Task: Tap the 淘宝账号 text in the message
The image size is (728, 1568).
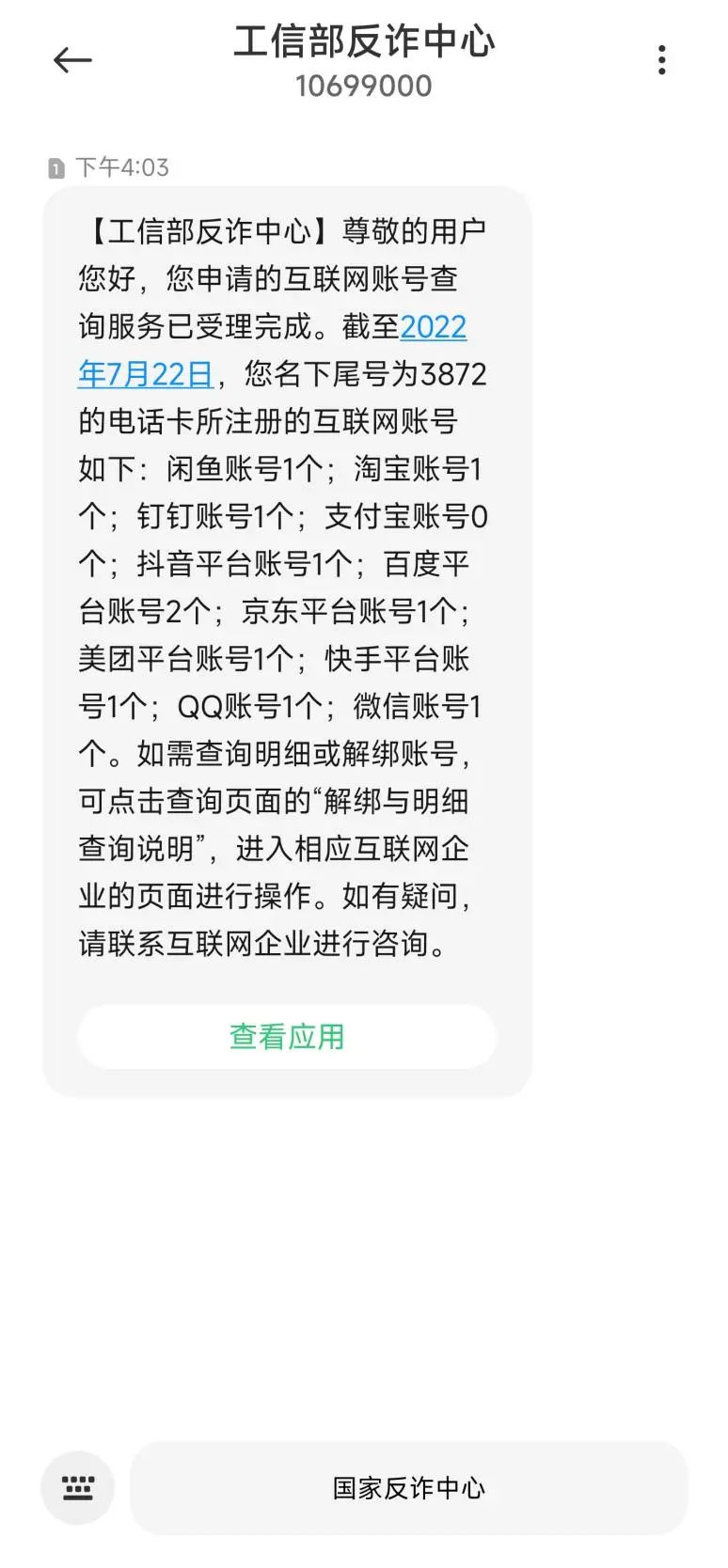Action: pyautogui.click(x=404, y=468)
